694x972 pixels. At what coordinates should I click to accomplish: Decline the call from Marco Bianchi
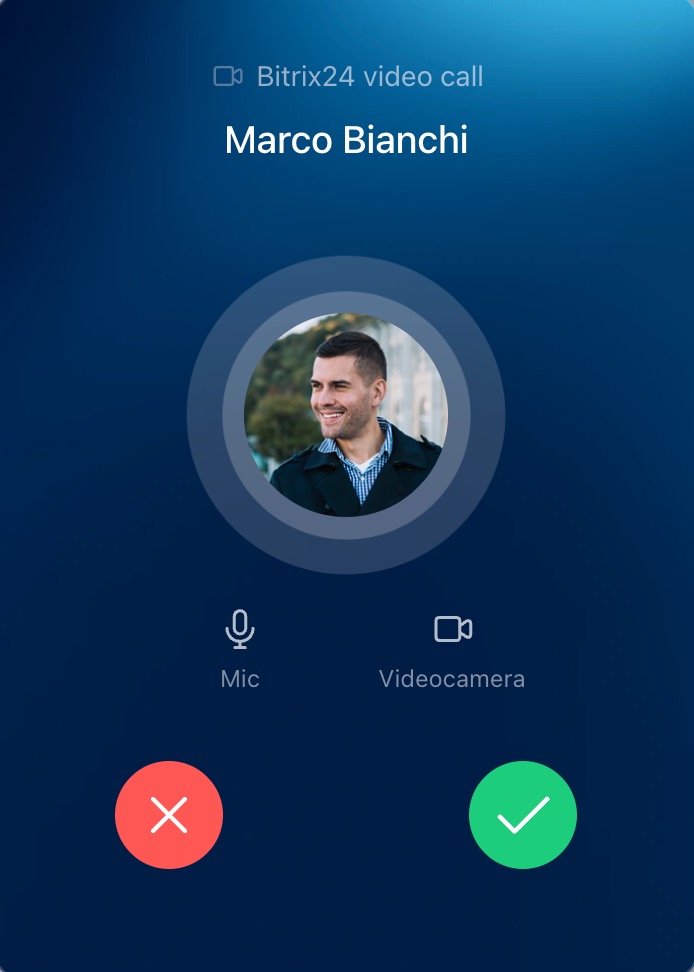pyautogui.click(x=169, y=815)
